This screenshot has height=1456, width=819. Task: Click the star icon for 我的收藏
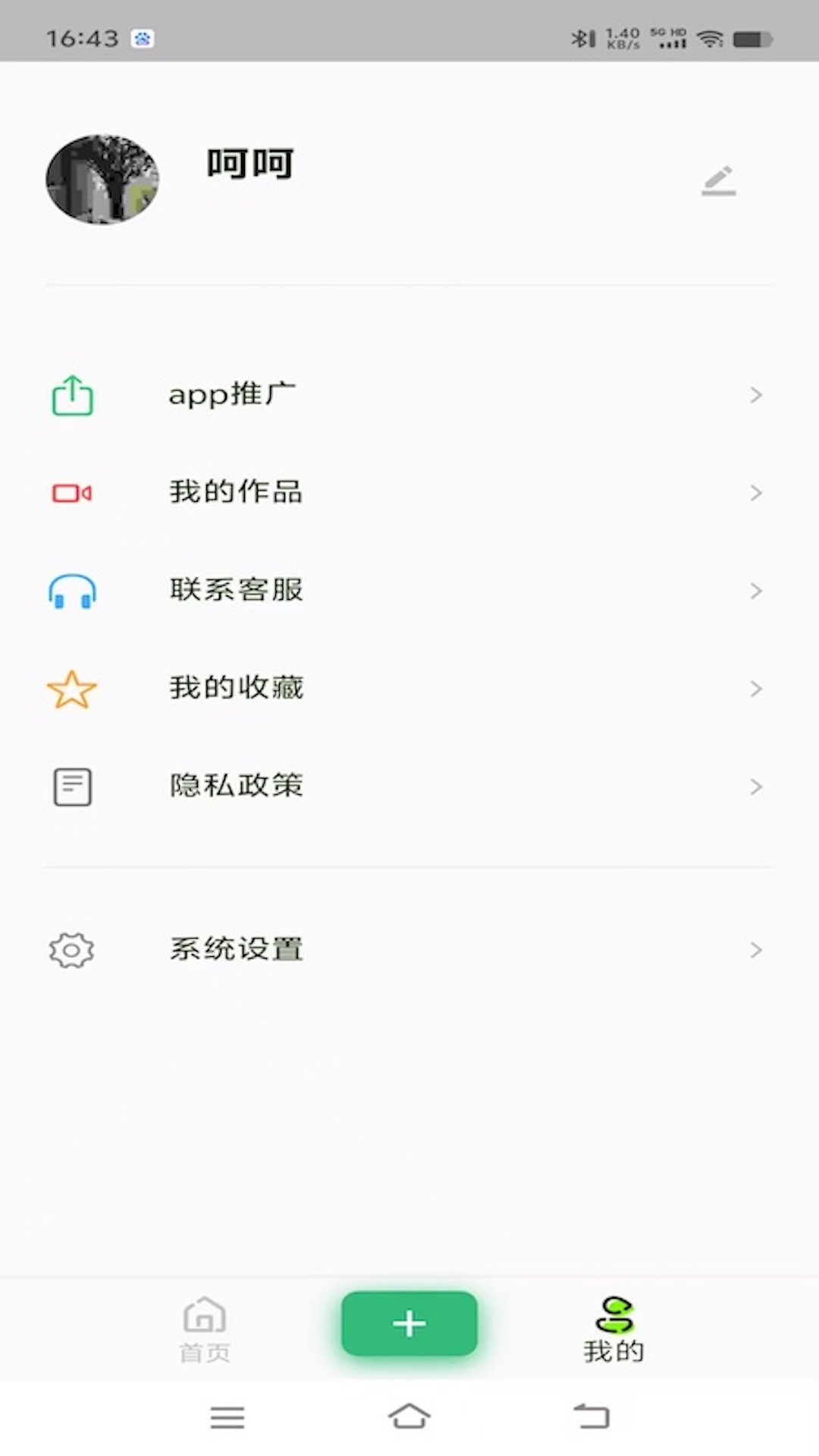72,689
